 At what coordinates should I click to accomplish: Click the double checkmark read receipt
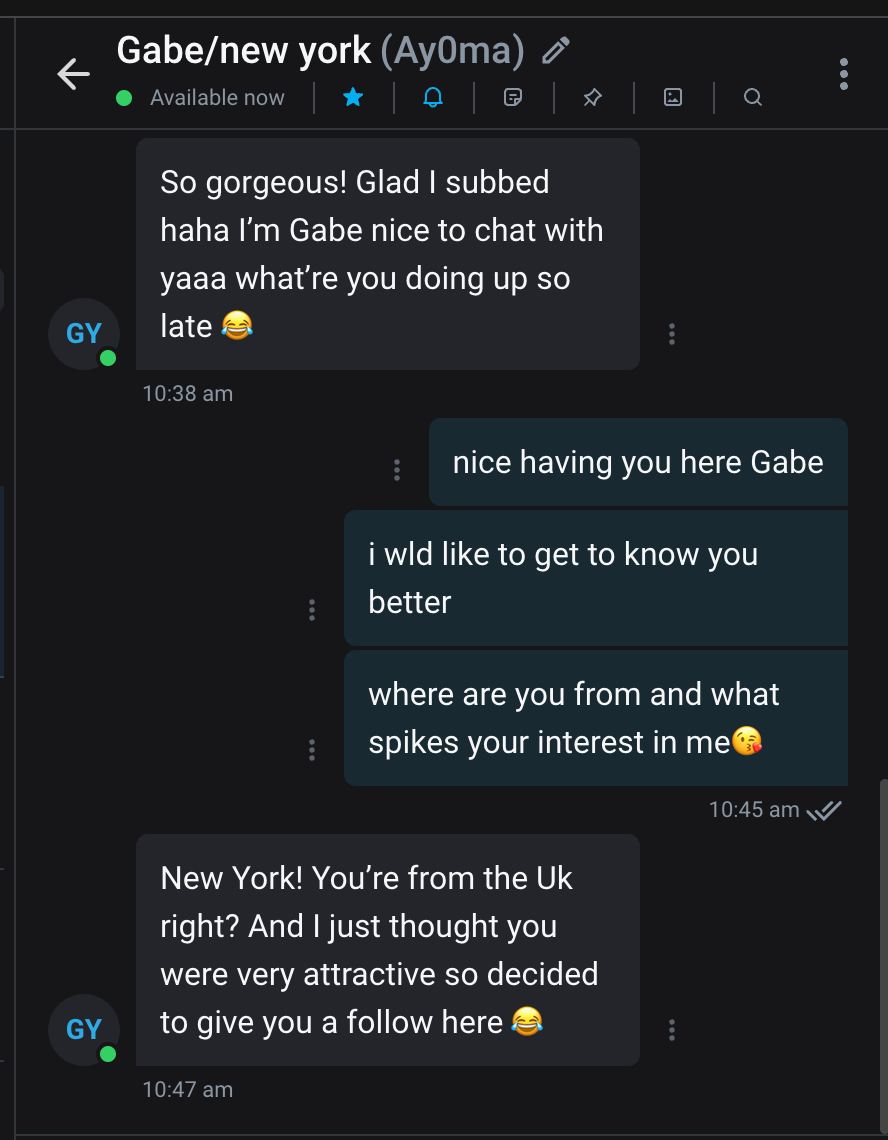pyautogui.click(x=822, y=810)
